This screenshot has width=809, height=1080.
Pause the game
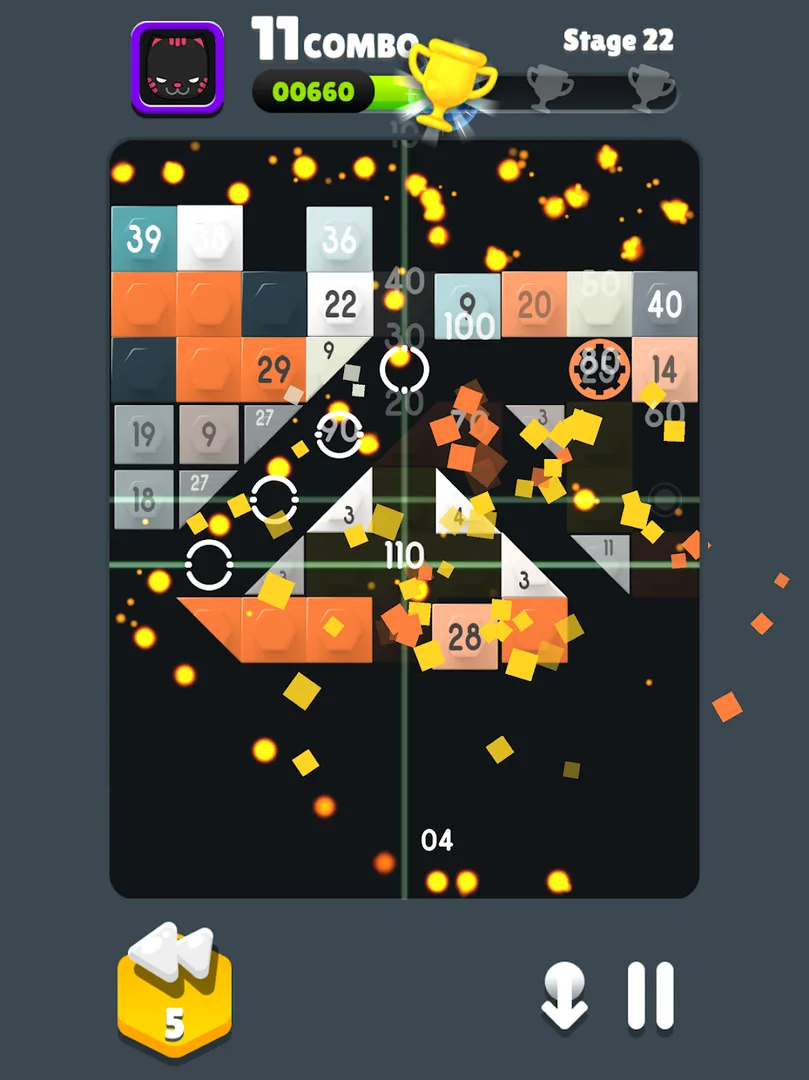651,996
